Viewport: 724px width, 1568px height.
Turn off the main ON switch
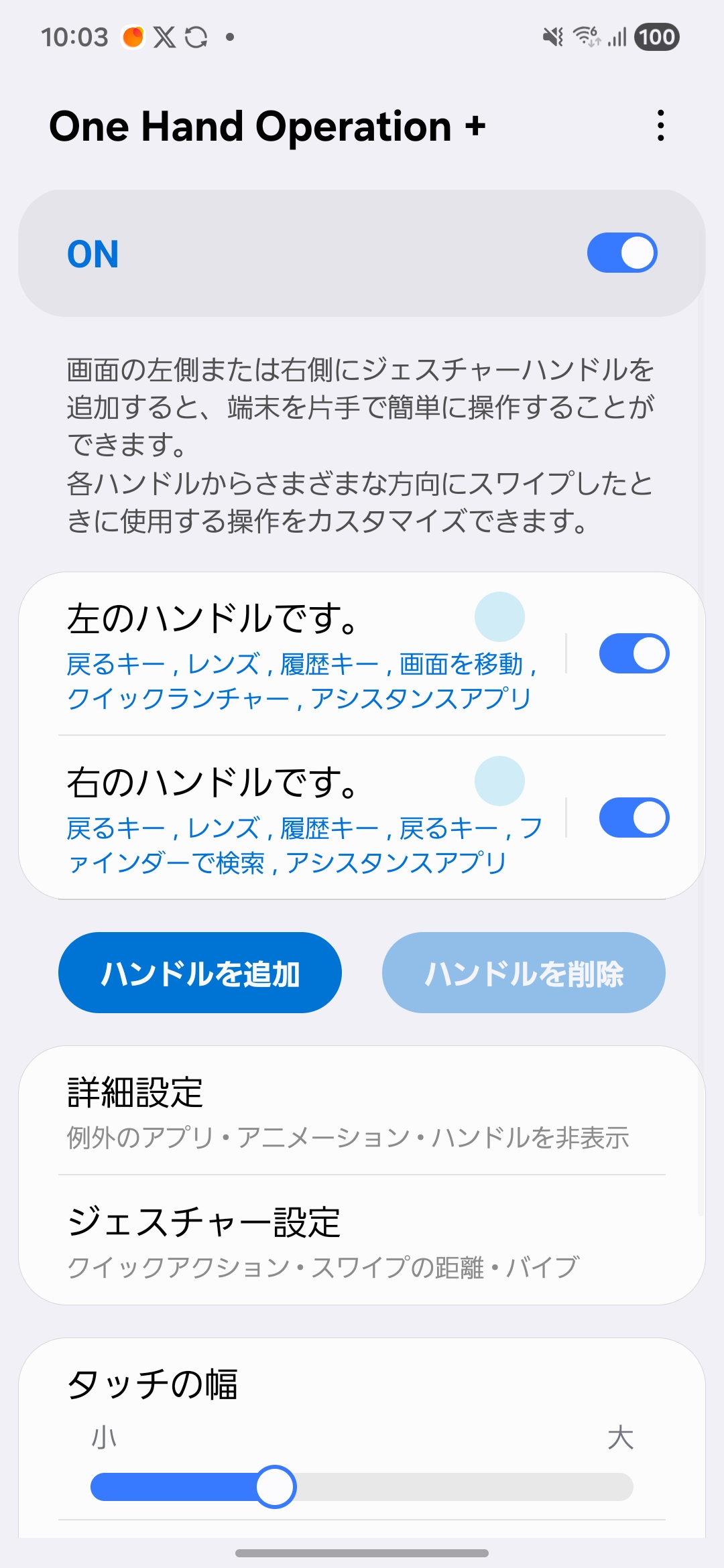coord(622,253)
